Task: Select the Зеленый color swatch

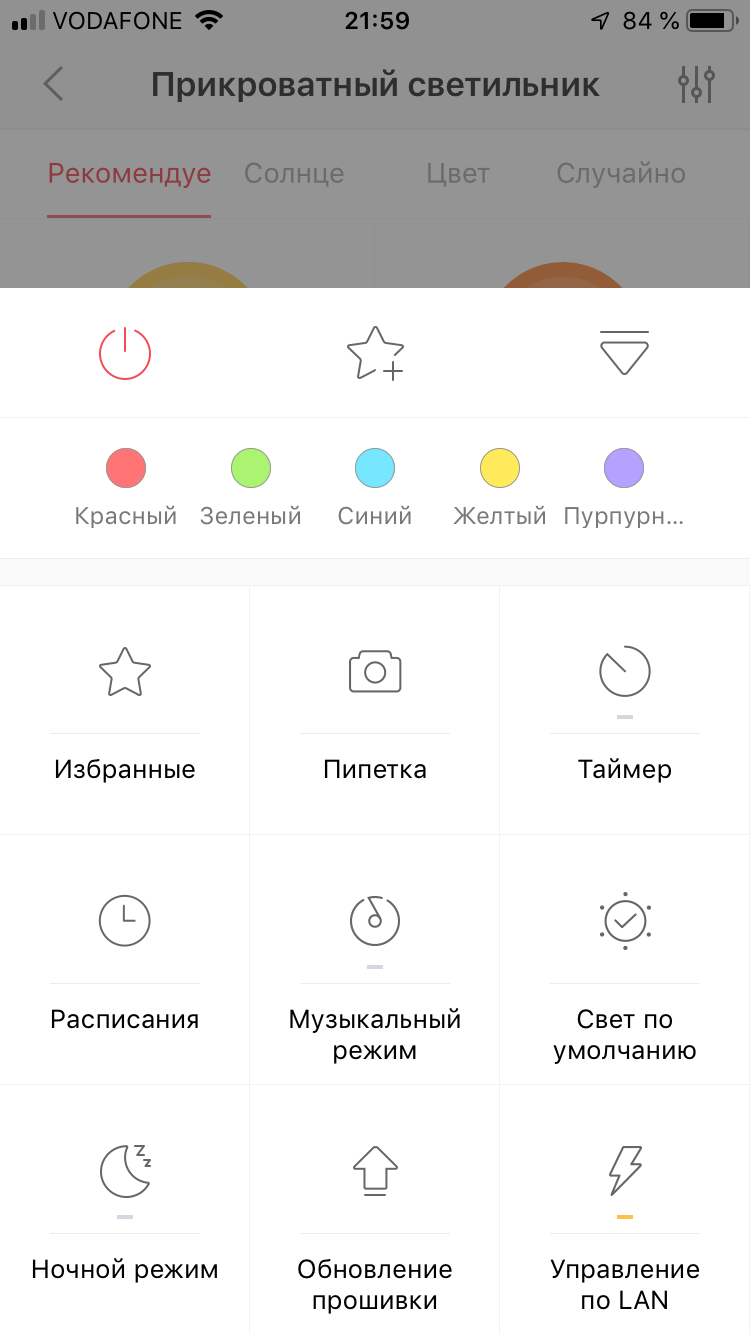Action: 251,467
